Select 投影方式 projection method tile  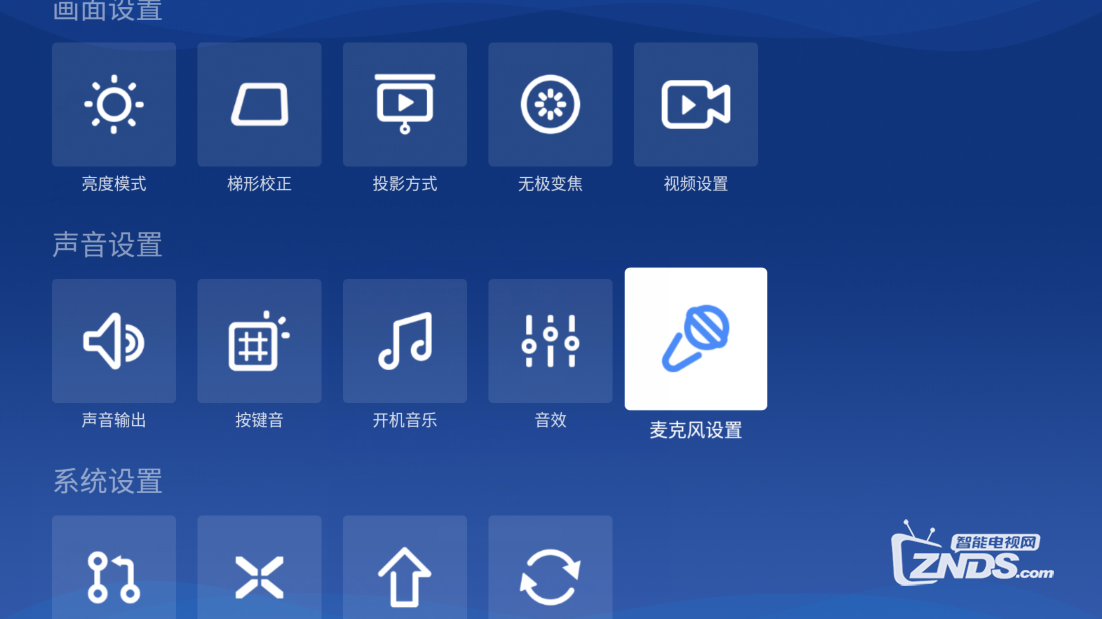[x=405, y=105]
